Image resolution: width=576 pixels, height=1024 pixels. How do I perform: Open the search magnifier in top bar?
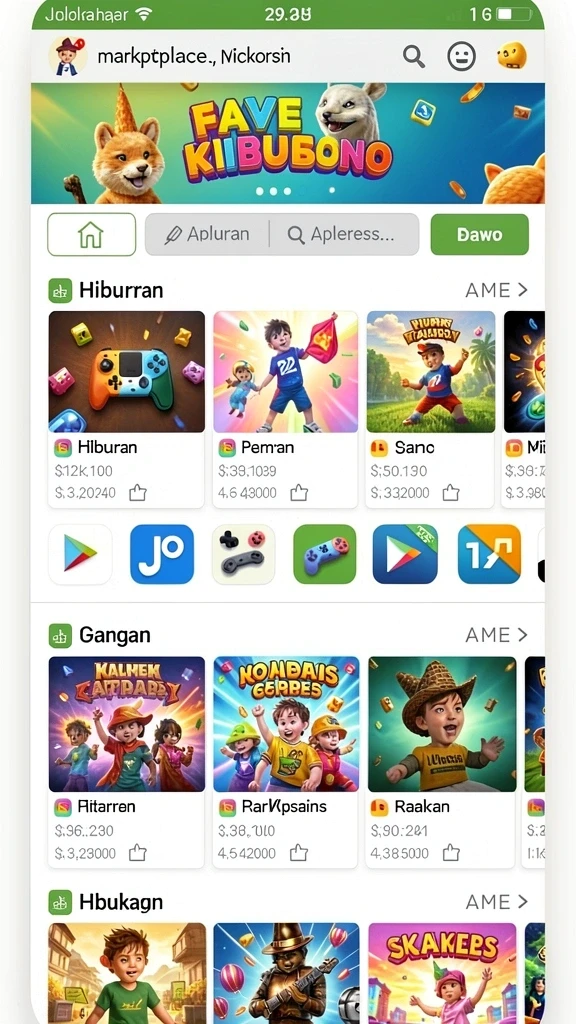tap(413, 57)
